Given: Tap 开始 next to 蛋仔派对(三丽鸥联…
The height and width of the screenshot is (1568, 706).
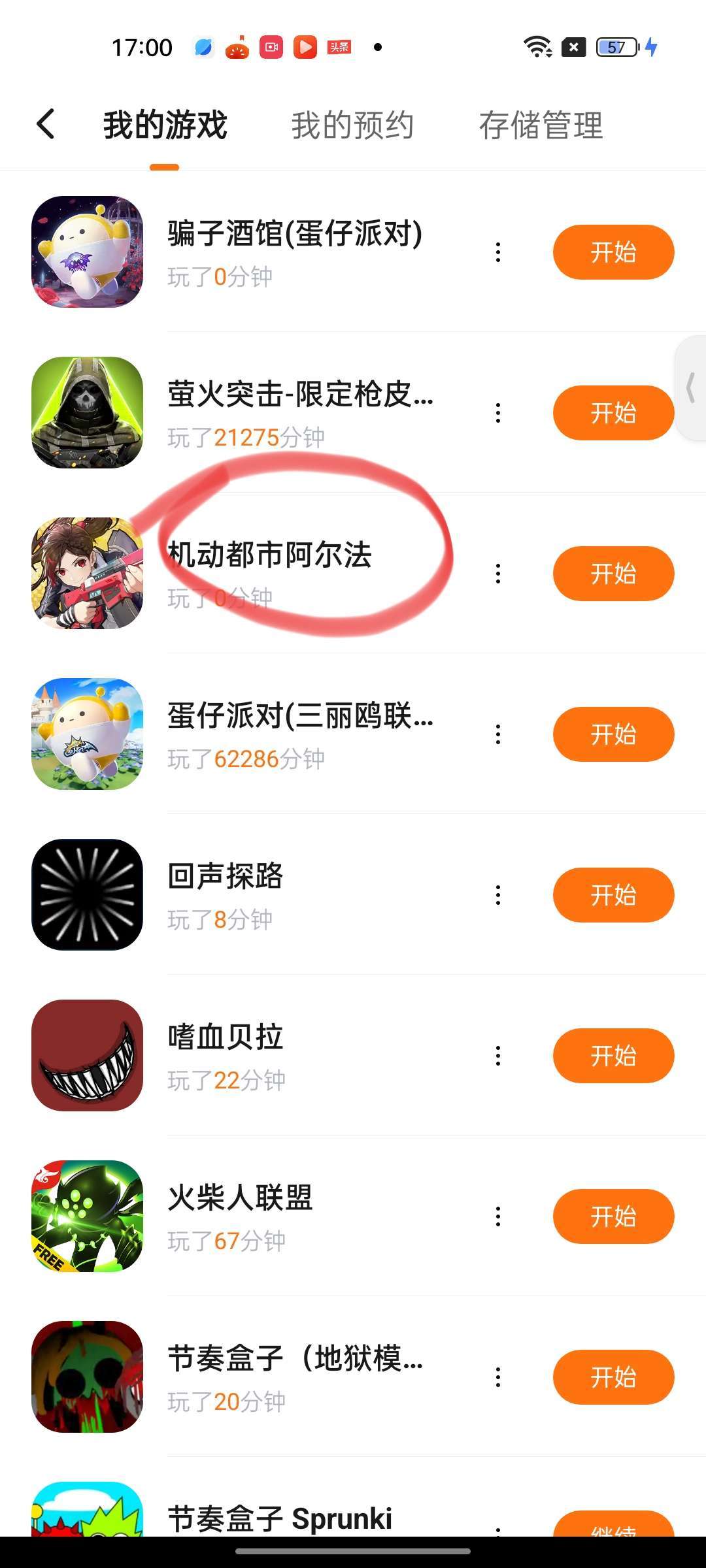Looking at the screenshot, I should click(613, 734).
